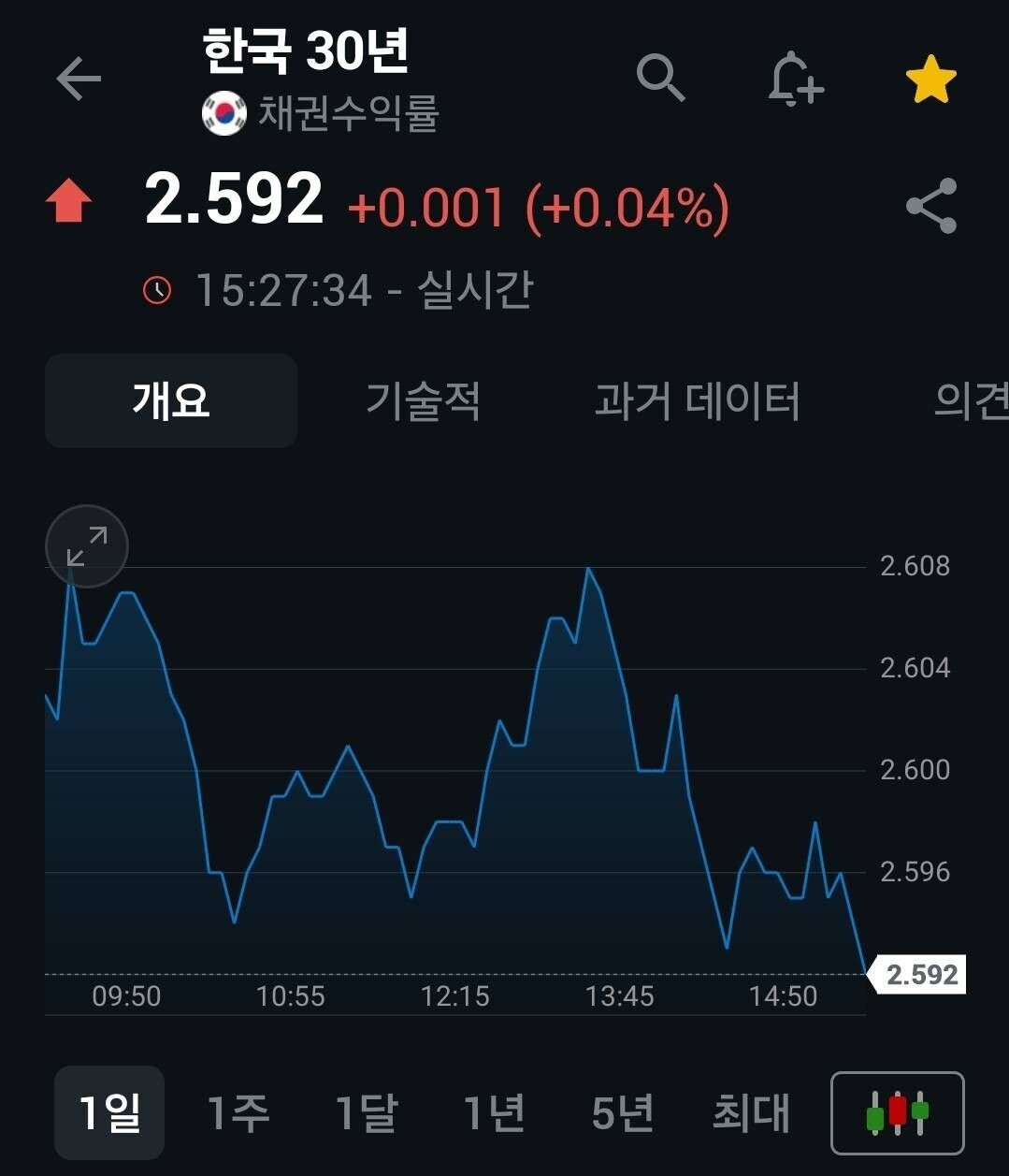Go back using the back arrow

tap(78, 79)
